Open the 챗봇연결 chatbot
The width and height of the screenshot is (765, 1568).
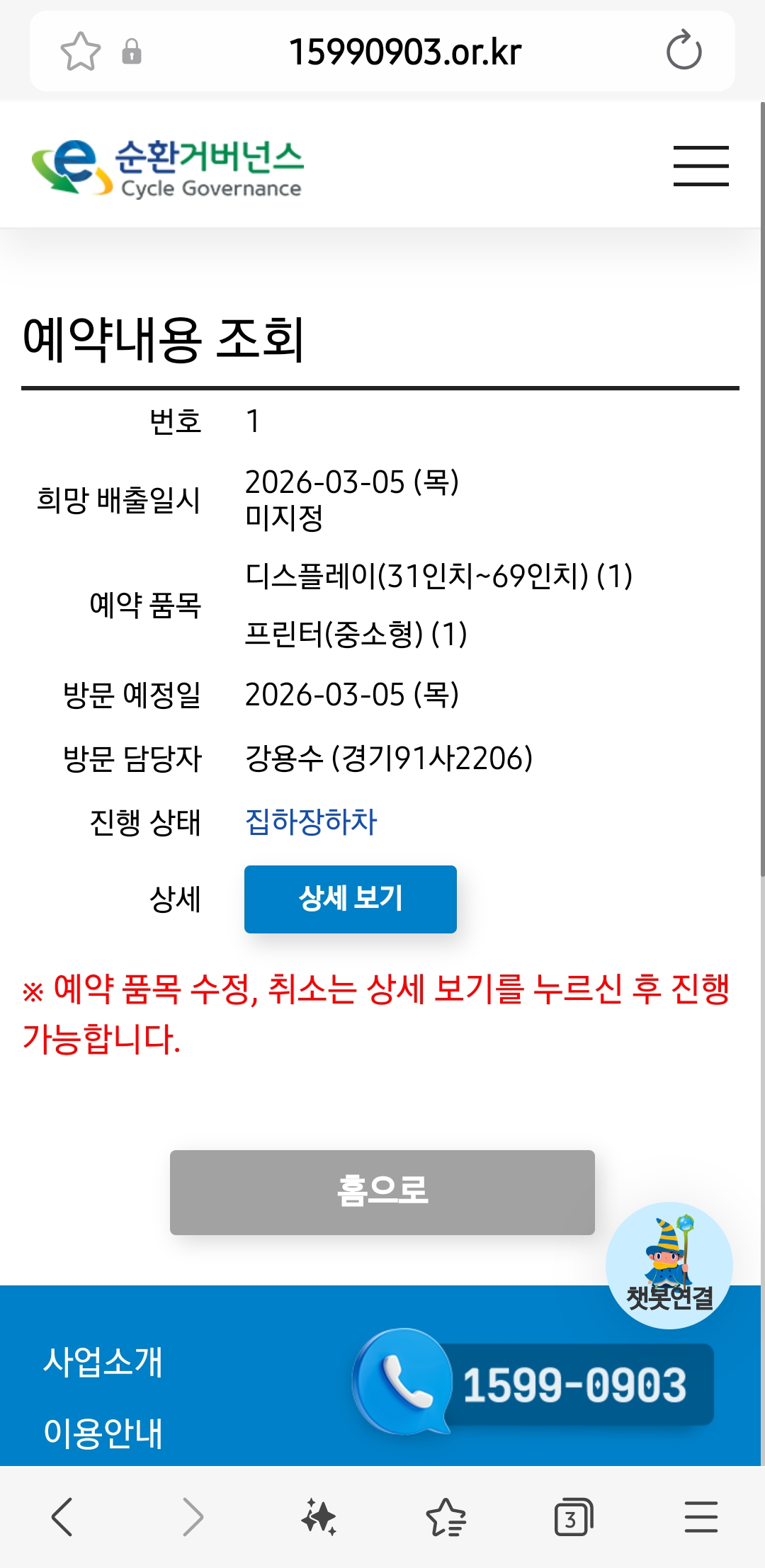coord(669,1265)
